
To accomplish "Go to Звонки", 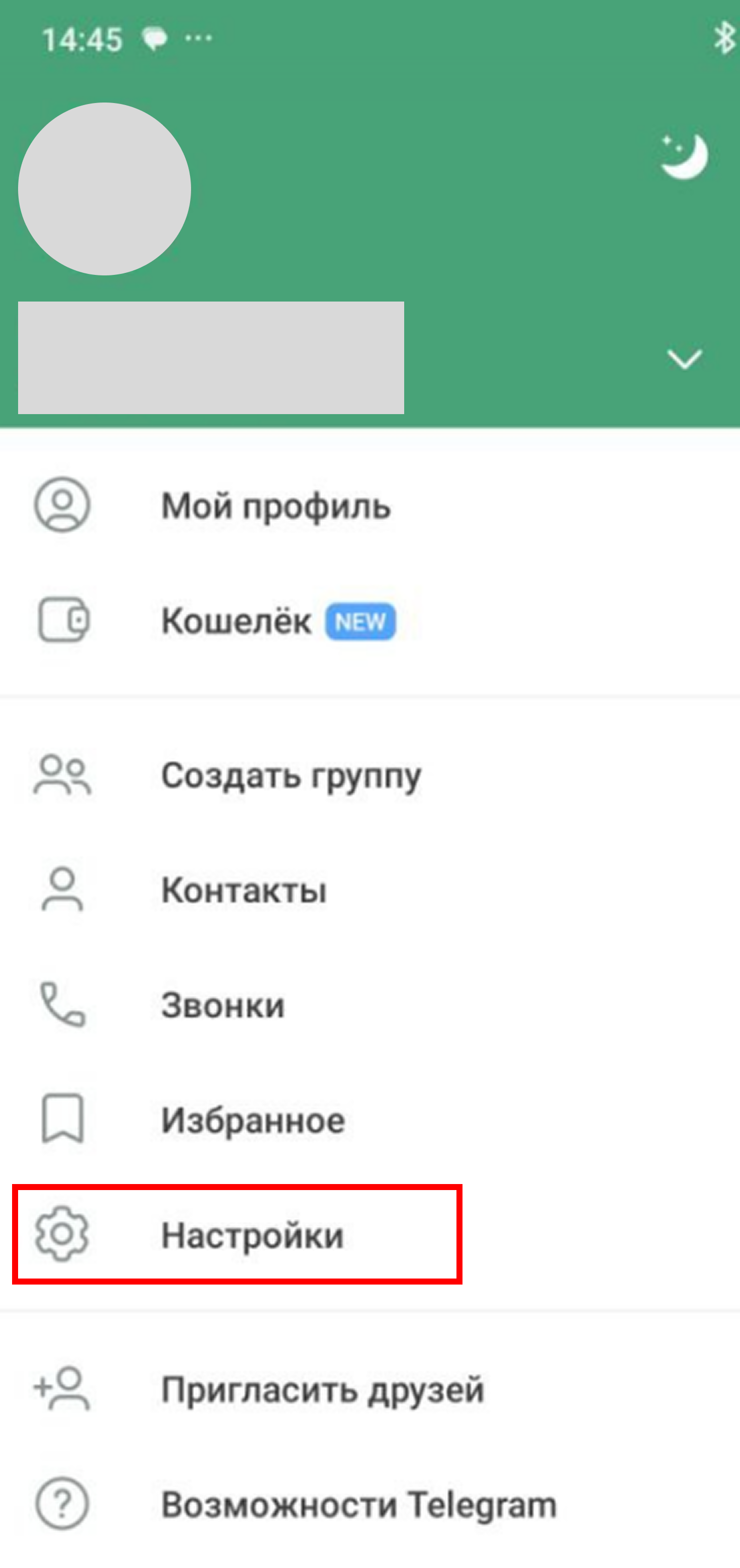I will 223,1004.
